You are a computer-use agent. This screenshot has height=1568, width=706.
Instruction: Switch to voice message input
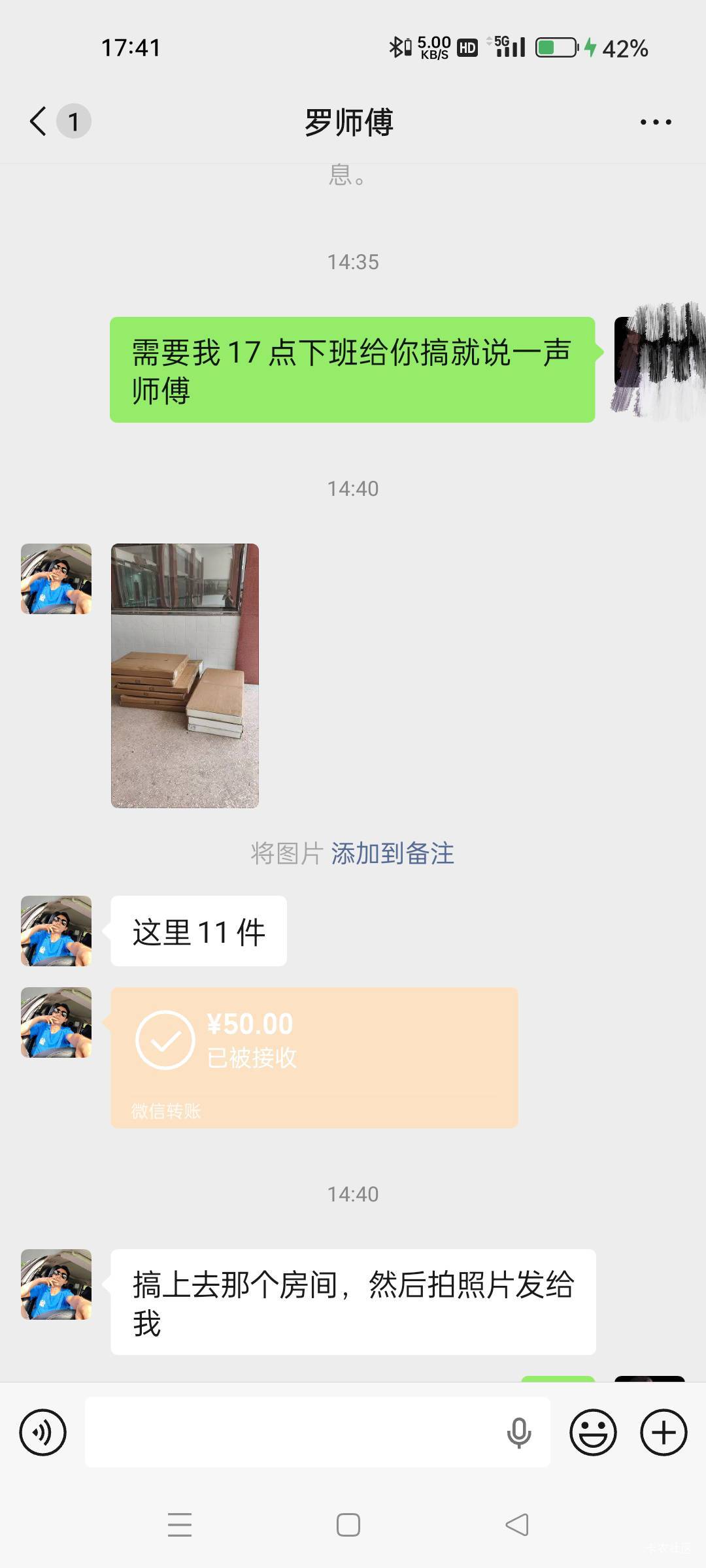coord(43,1433)
